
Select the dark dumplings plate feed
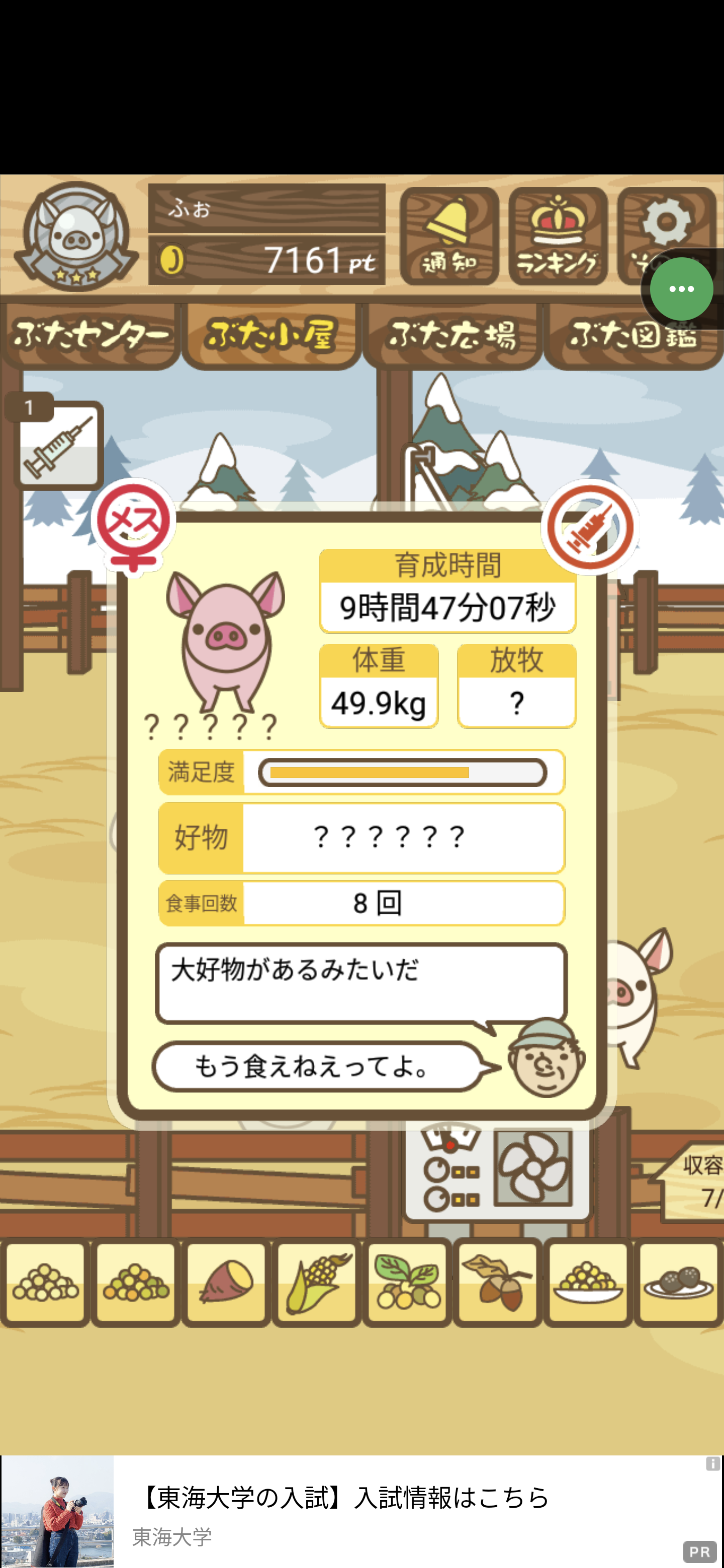678,1283
